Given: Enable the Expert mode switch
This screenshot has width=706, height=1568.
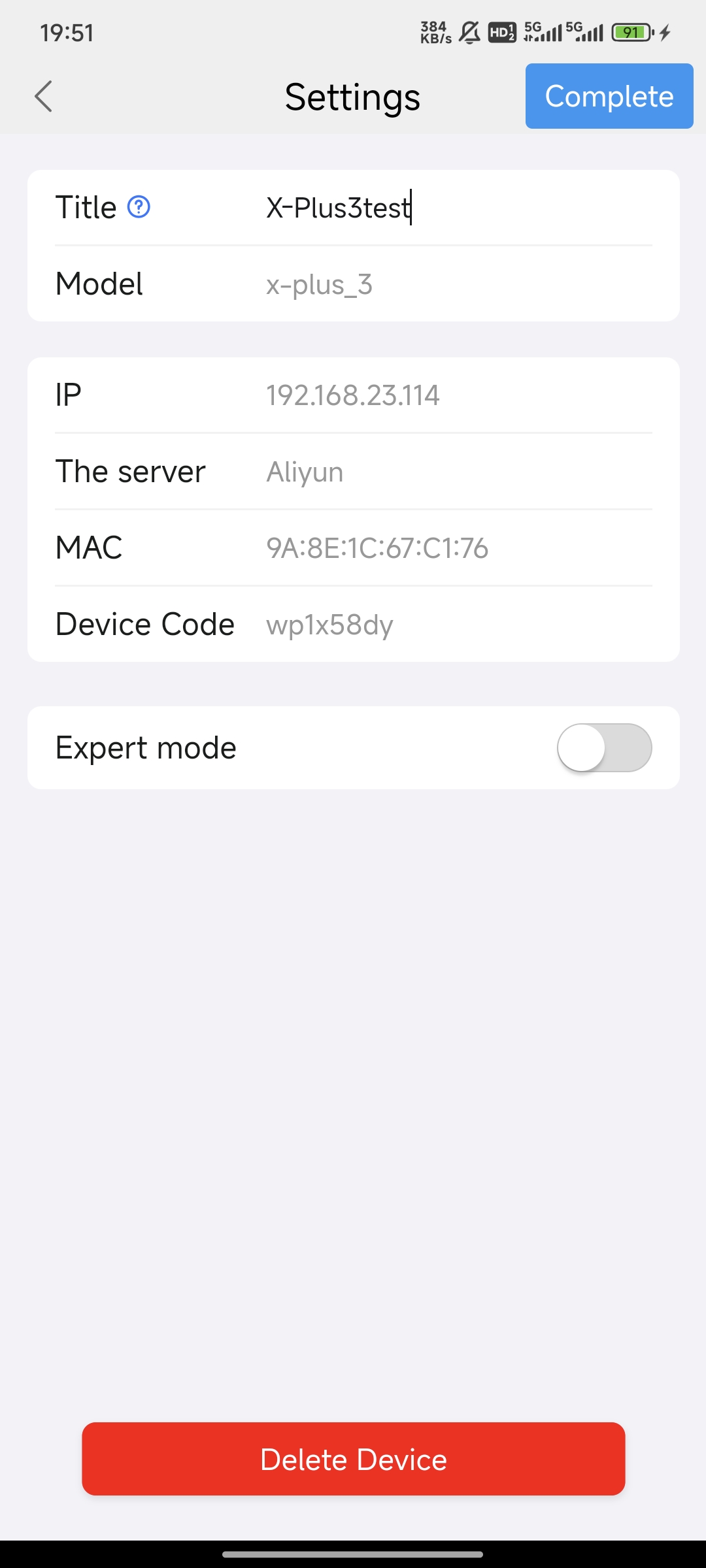Looking at the screenshot, I should click(x=604, y=747).
